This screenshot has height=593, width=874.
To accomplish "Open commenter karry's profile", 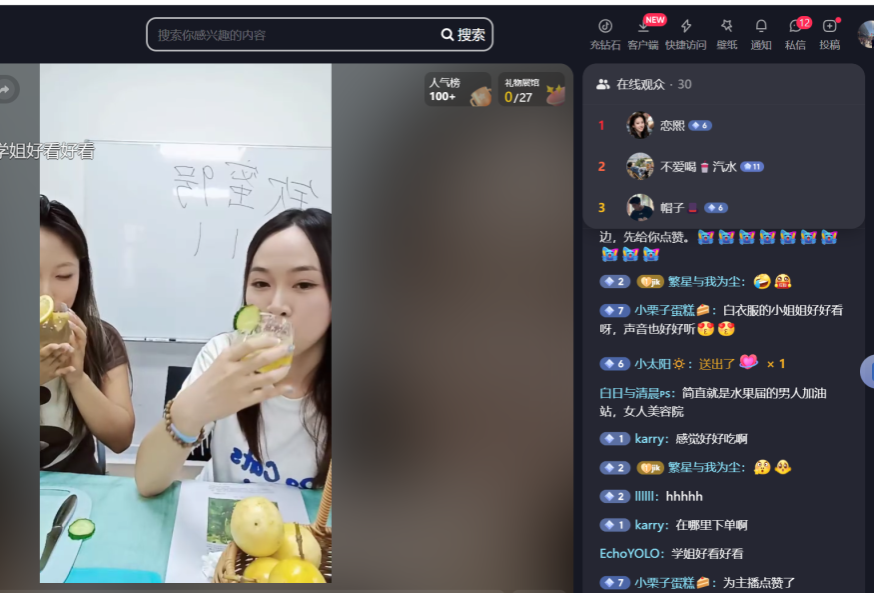I will pos(650,439).
